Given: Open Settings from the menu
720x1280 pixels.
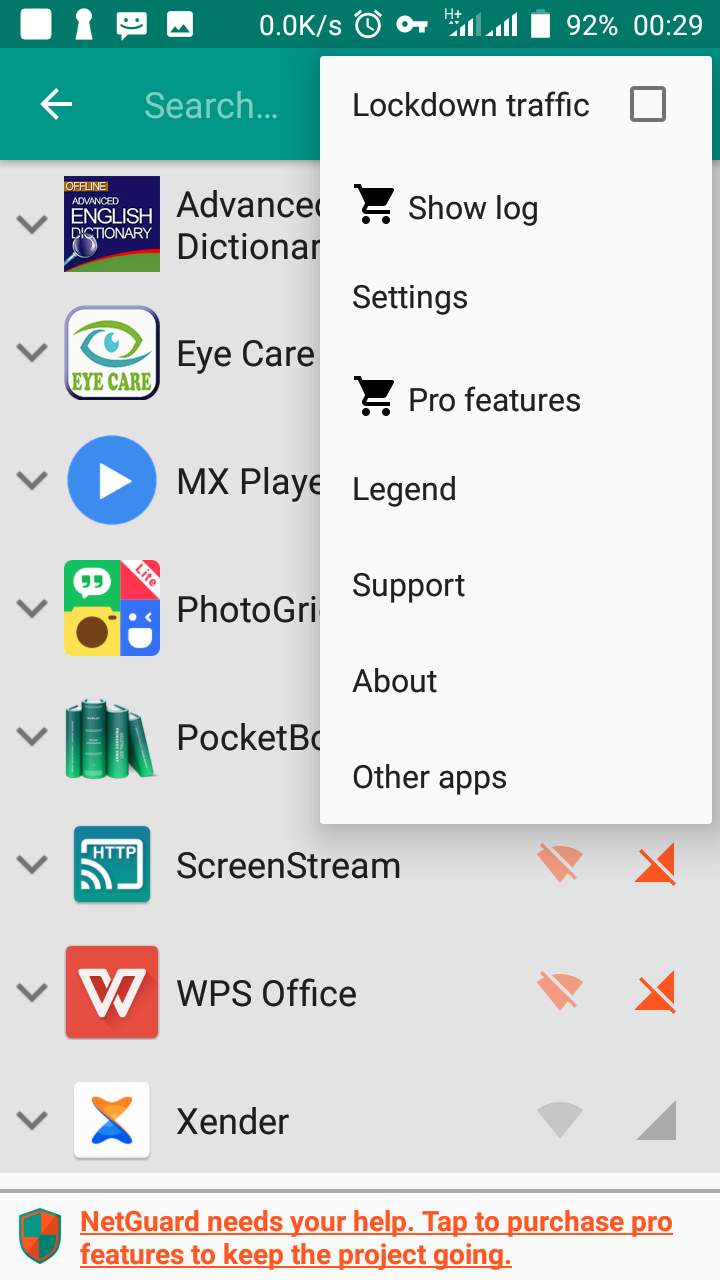Looking at the screenshot, I should tap(516, 297).
